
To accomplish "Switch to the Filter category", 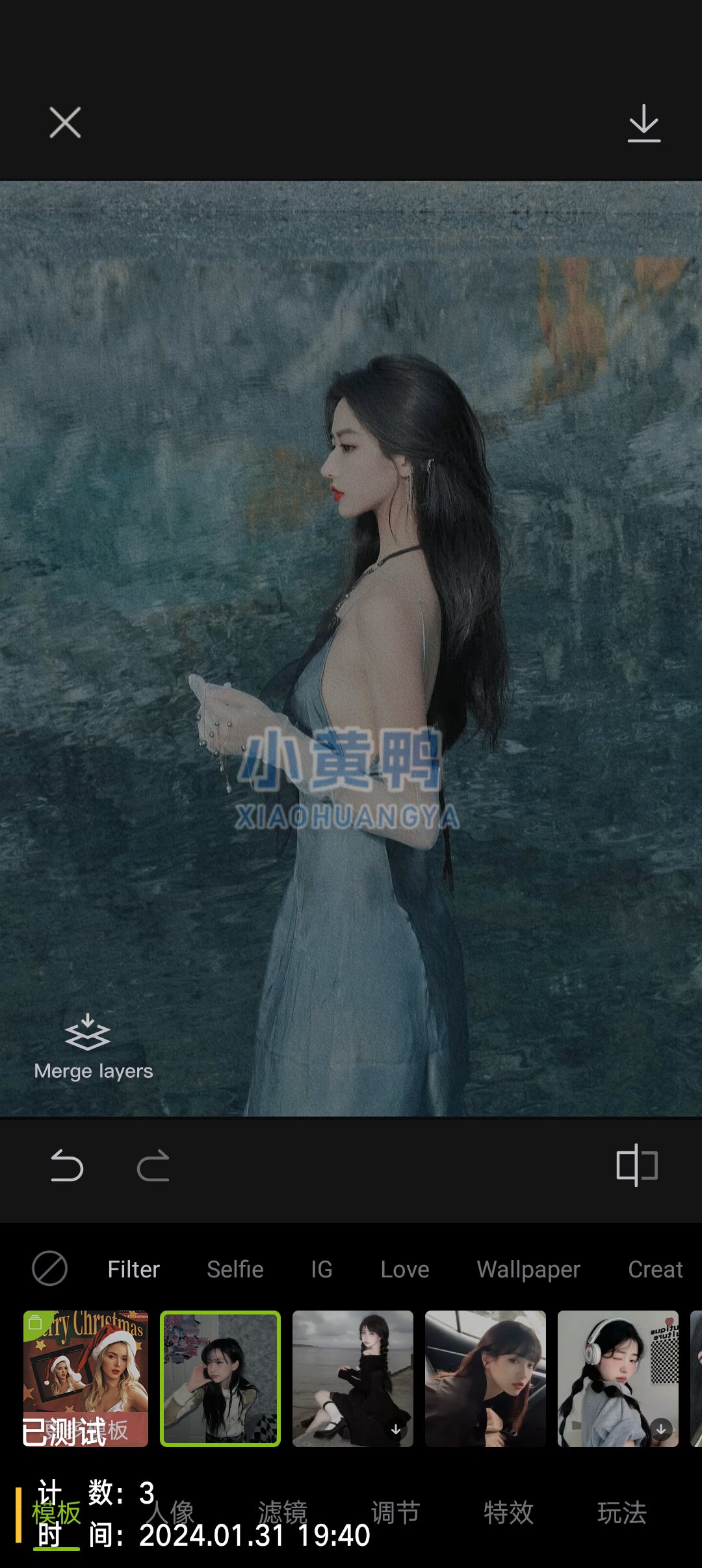I will (133, 1270).
